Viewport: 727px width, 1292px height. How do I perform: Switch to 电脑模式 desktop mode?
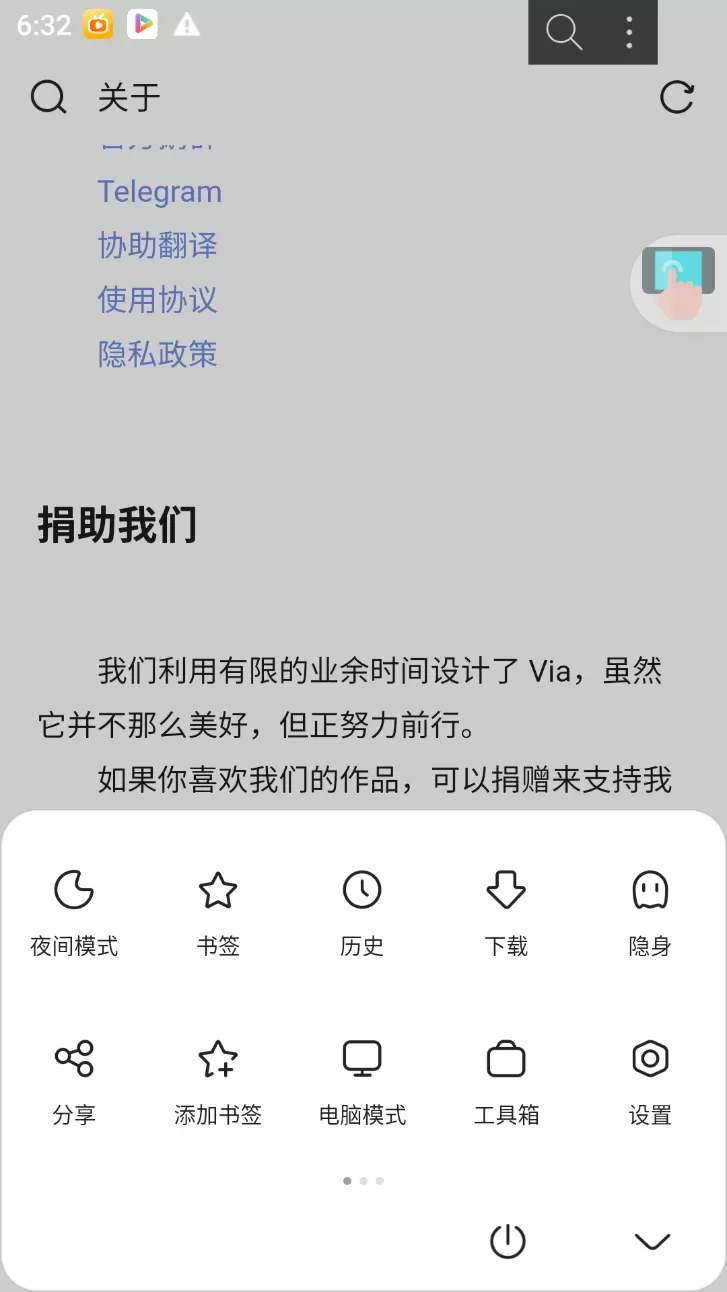coord(362,1082)
